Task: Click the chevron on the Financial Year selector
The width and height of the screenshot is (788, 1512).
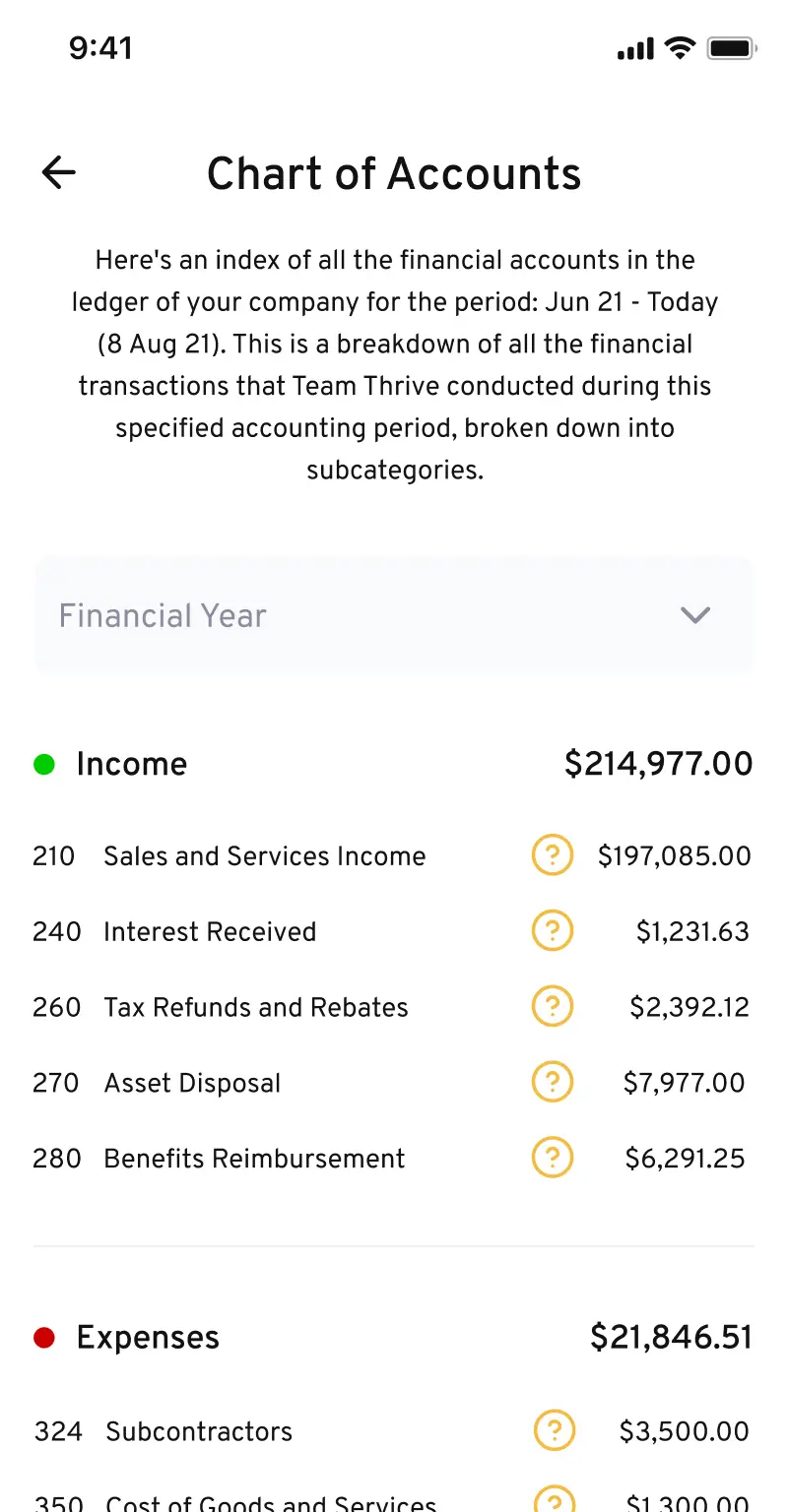Action: (695, 615)
